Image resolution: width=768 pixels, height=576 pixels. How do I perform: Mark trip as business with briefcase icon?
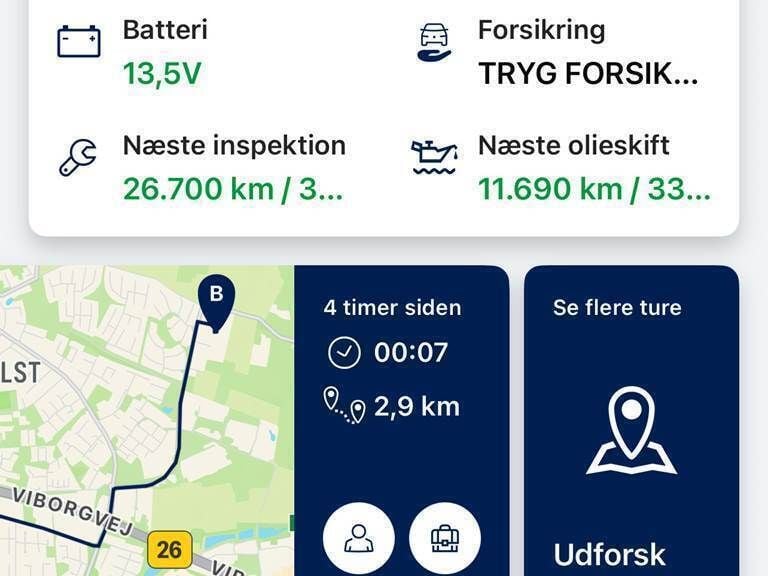(x=445, y=538)
